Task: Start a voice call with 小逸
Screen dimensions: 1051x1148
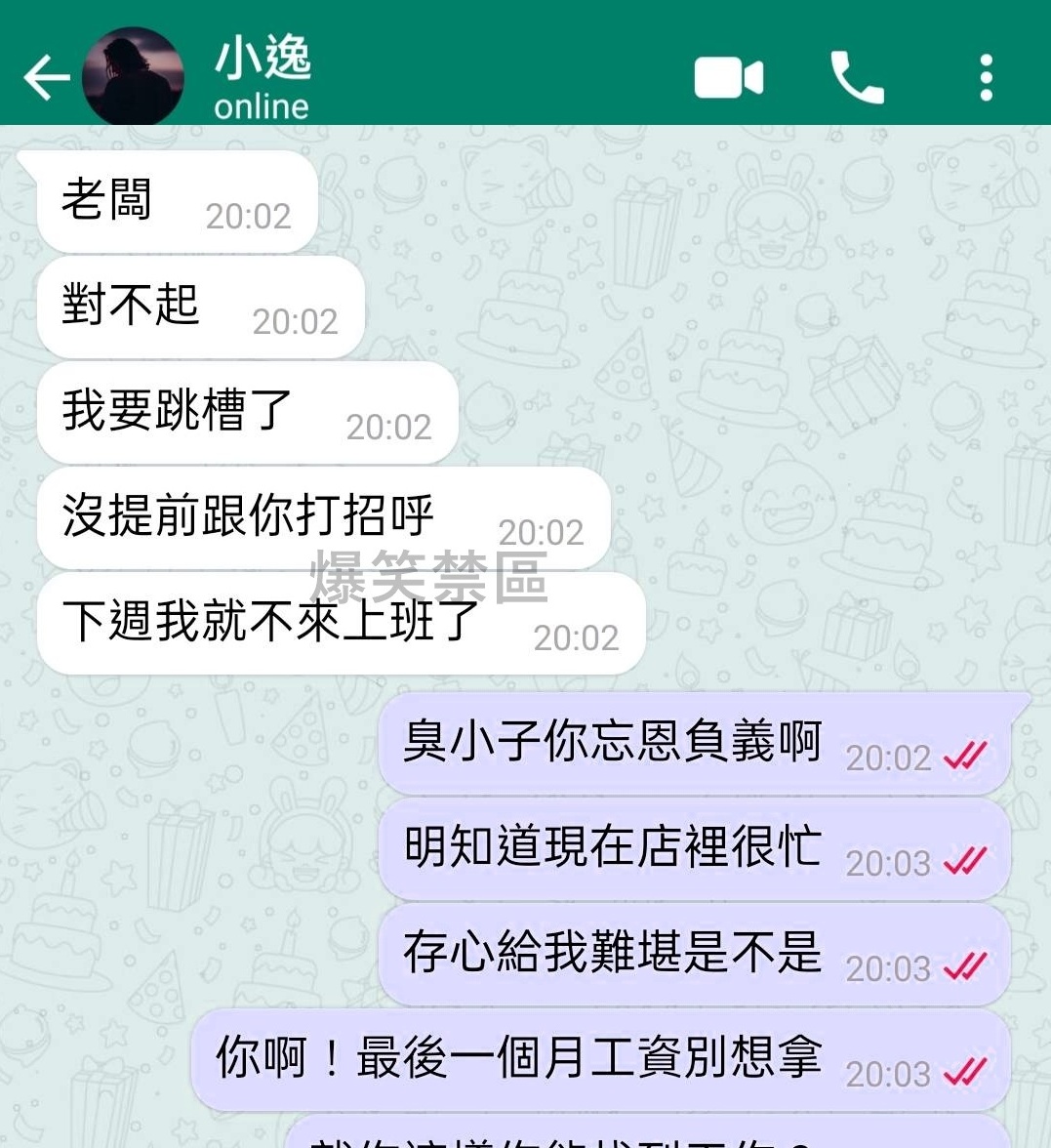Action: (x=857, y=78)
